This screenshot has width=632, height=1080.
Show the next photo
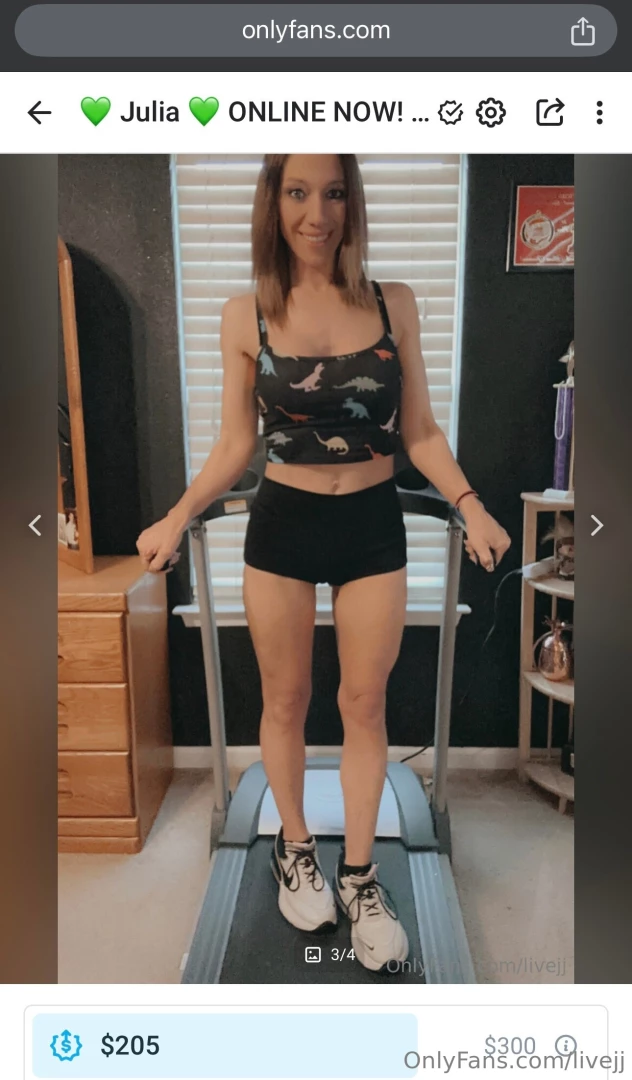click(596, 525)
